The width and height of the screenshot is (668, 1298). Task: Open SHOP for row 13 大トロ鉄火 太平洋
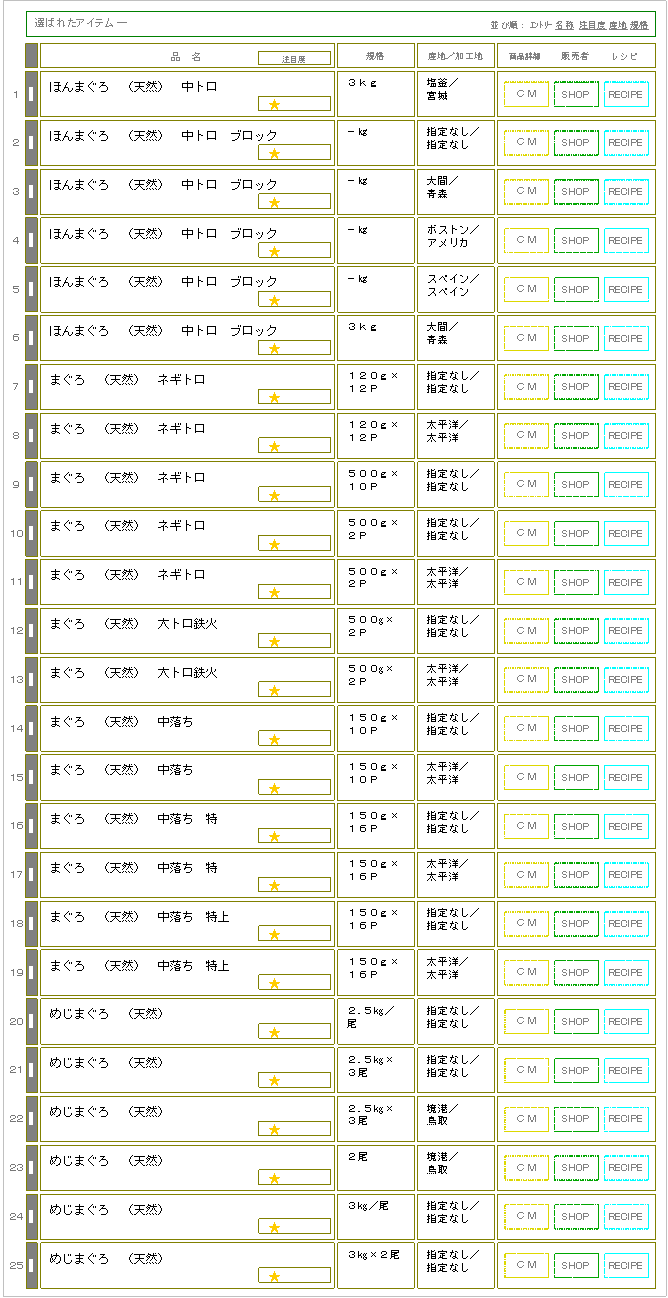(x=576, y=680)
